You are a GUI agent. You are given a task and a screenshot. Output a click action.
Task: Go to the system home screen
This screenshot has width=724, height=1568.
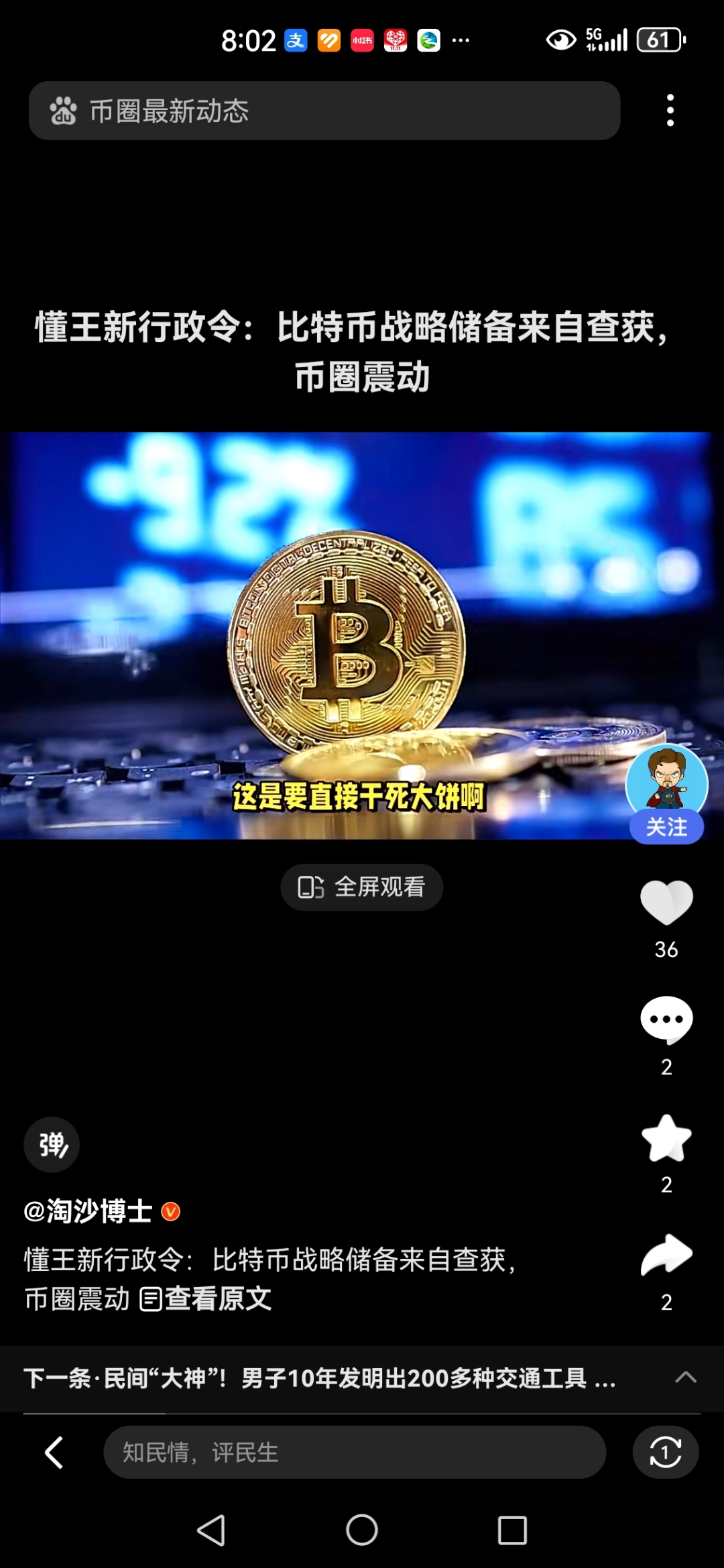pyautogui.click(x=362, y=1530)
